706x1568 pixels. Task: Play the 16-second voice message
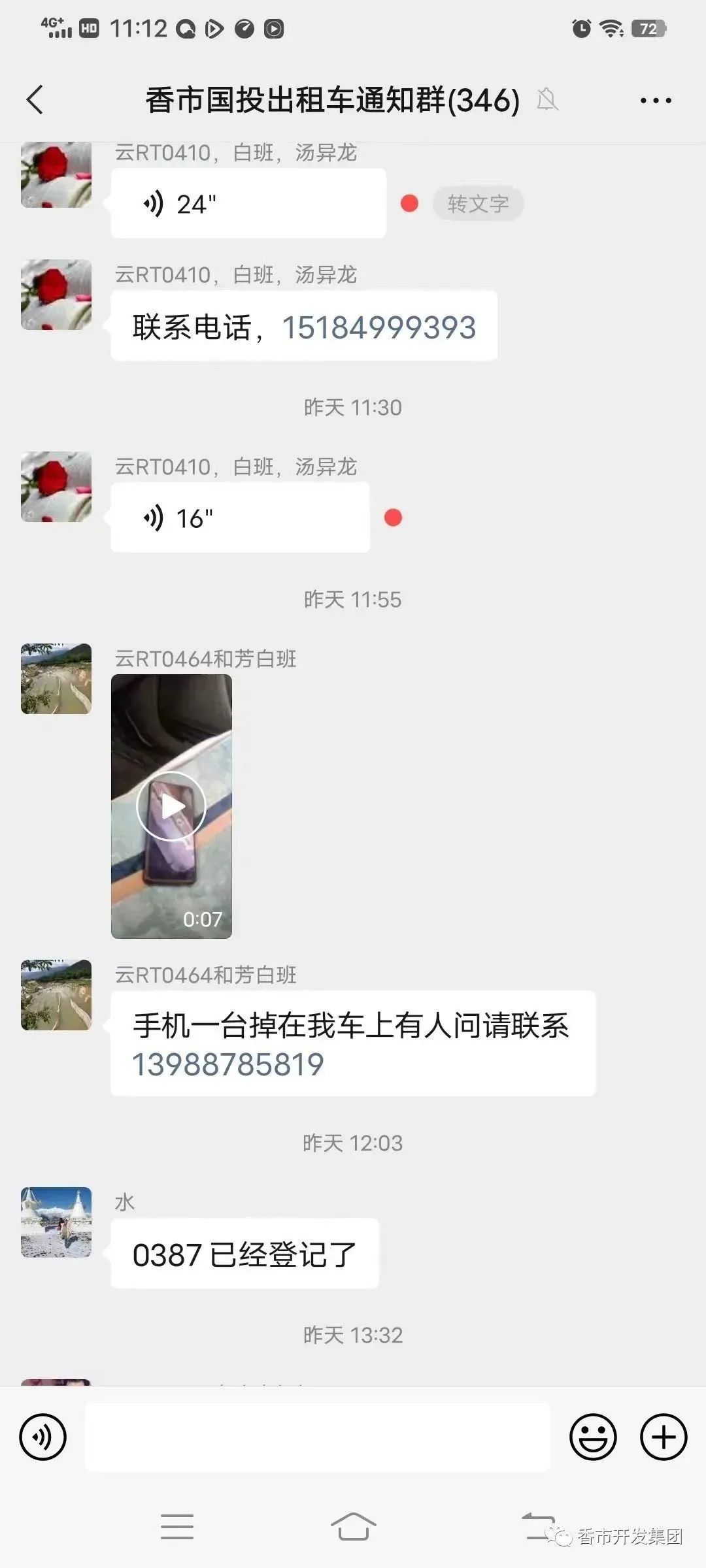239,518
